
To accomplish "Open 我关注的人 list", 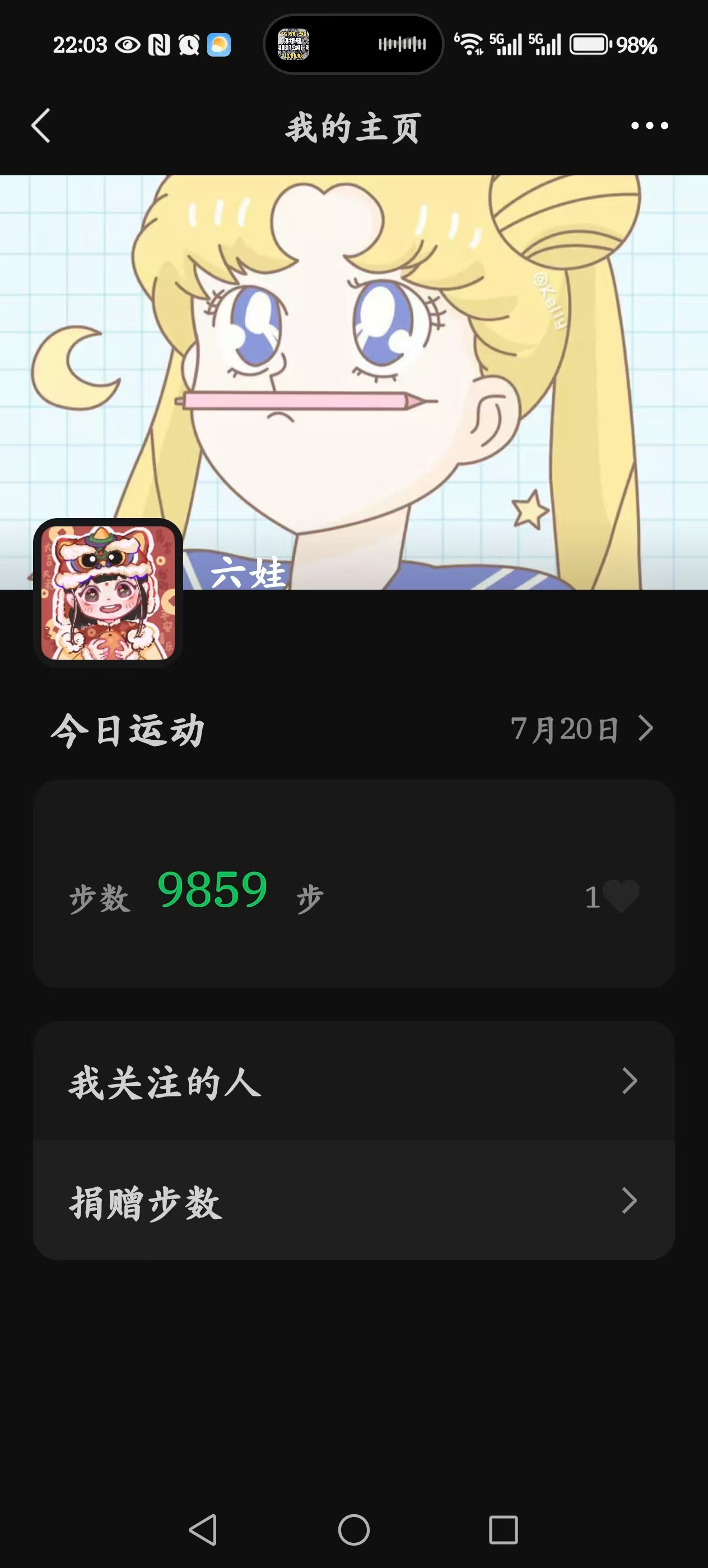I will [353, 1081].
